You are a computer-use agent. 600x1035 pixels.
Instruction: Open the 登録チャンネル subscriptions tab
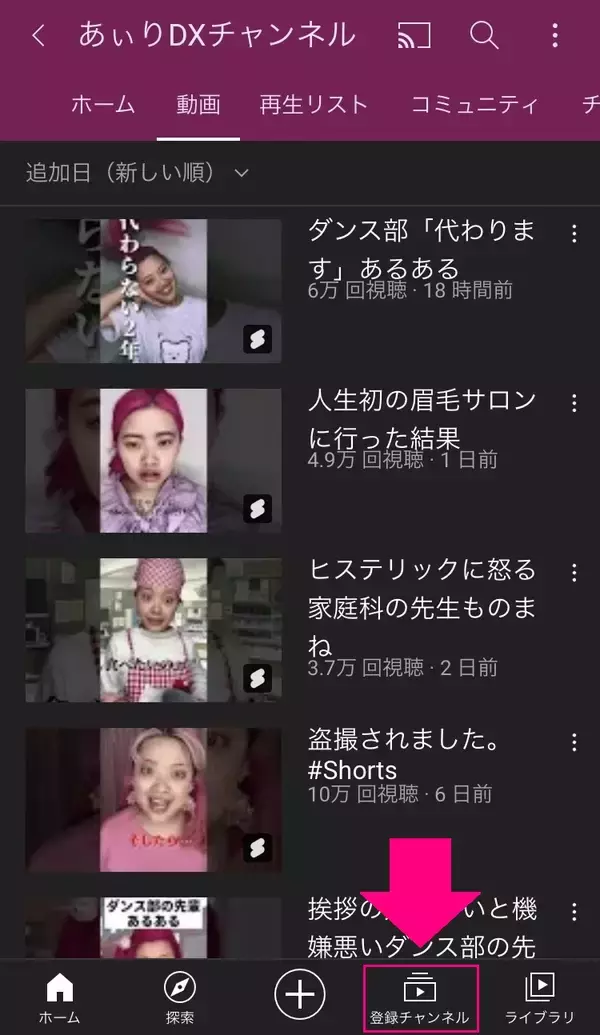tap(420, 998)
